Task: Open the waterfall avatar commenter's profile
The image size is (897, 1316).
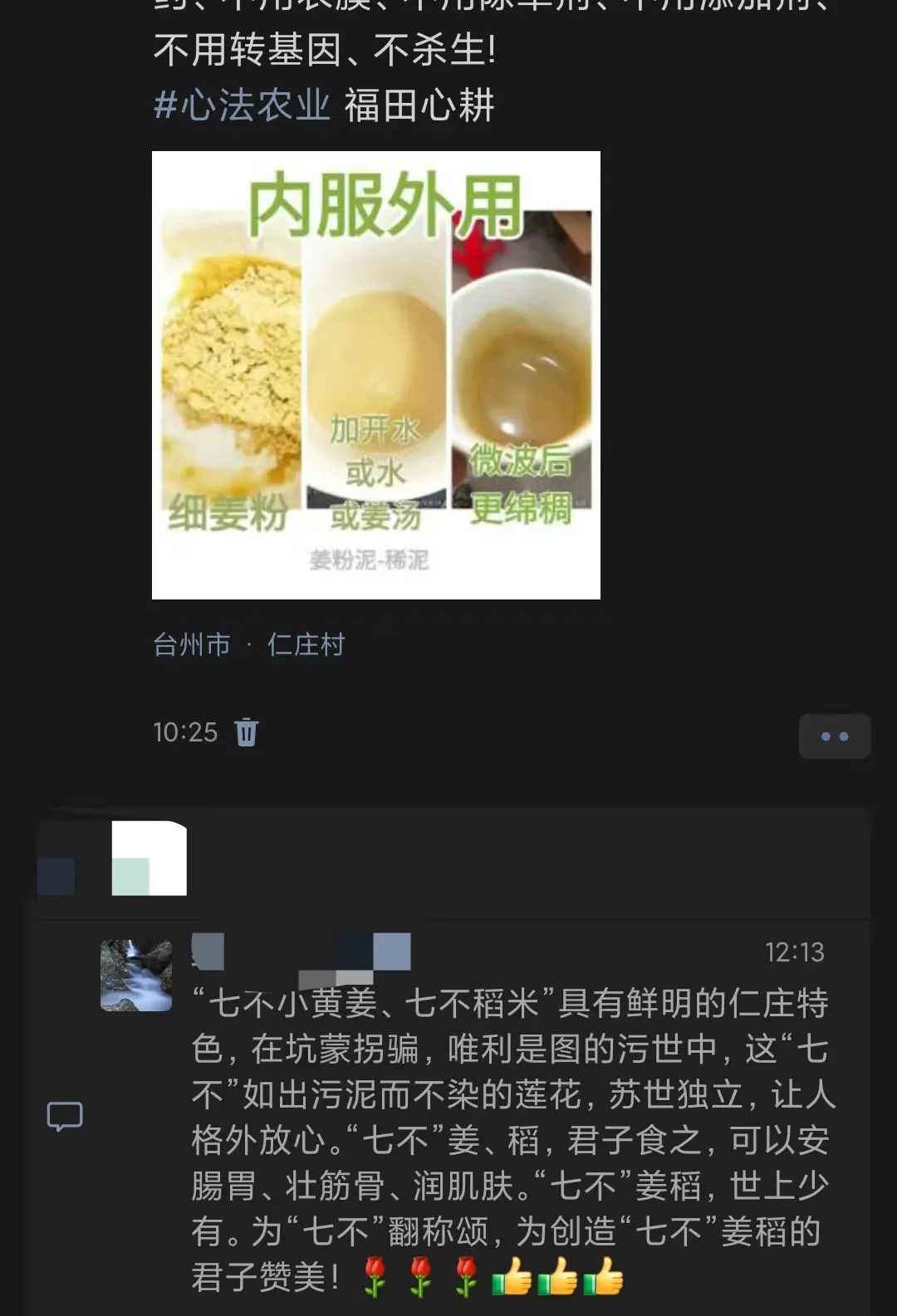Action: pos(136,975)
